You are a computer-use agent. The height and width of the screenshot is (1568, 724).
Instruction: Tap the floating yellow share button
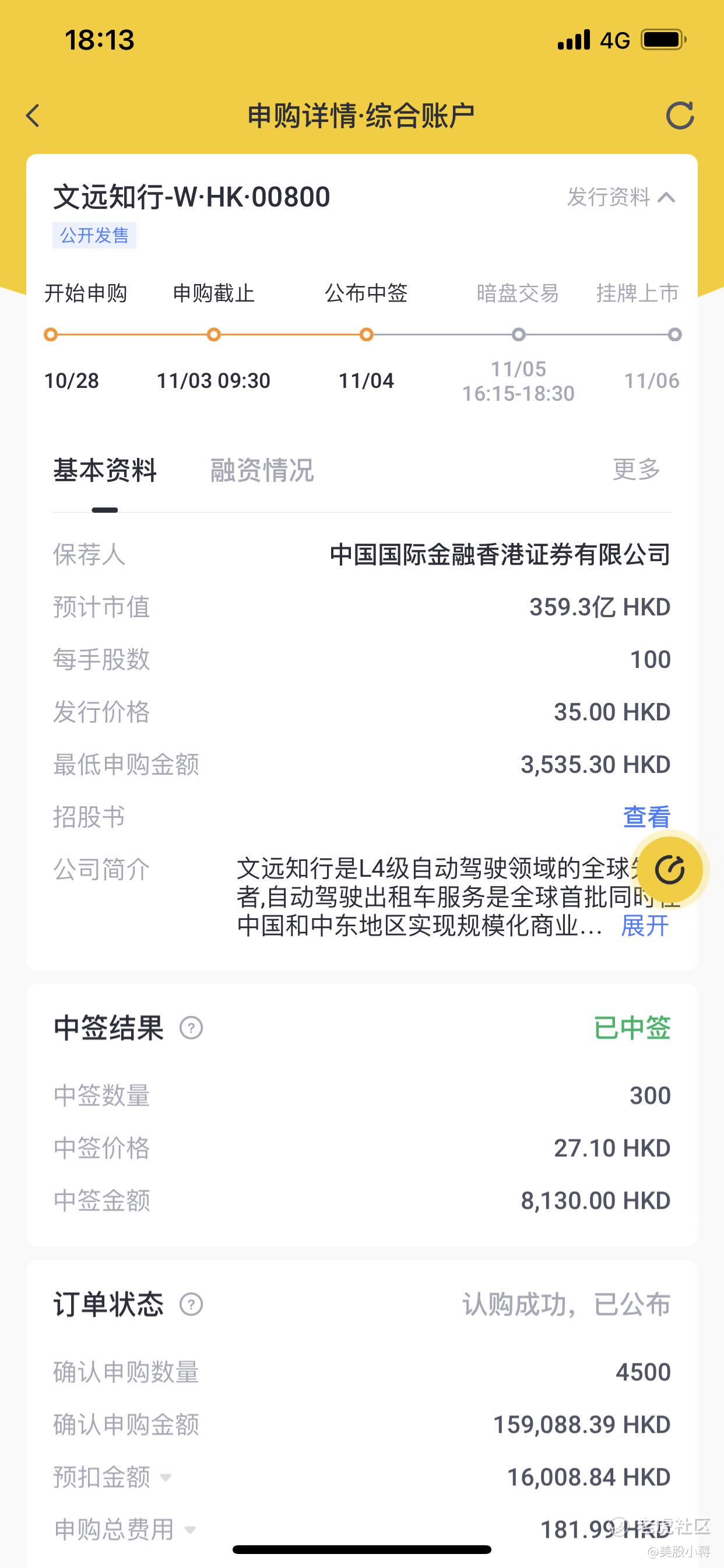669,869
